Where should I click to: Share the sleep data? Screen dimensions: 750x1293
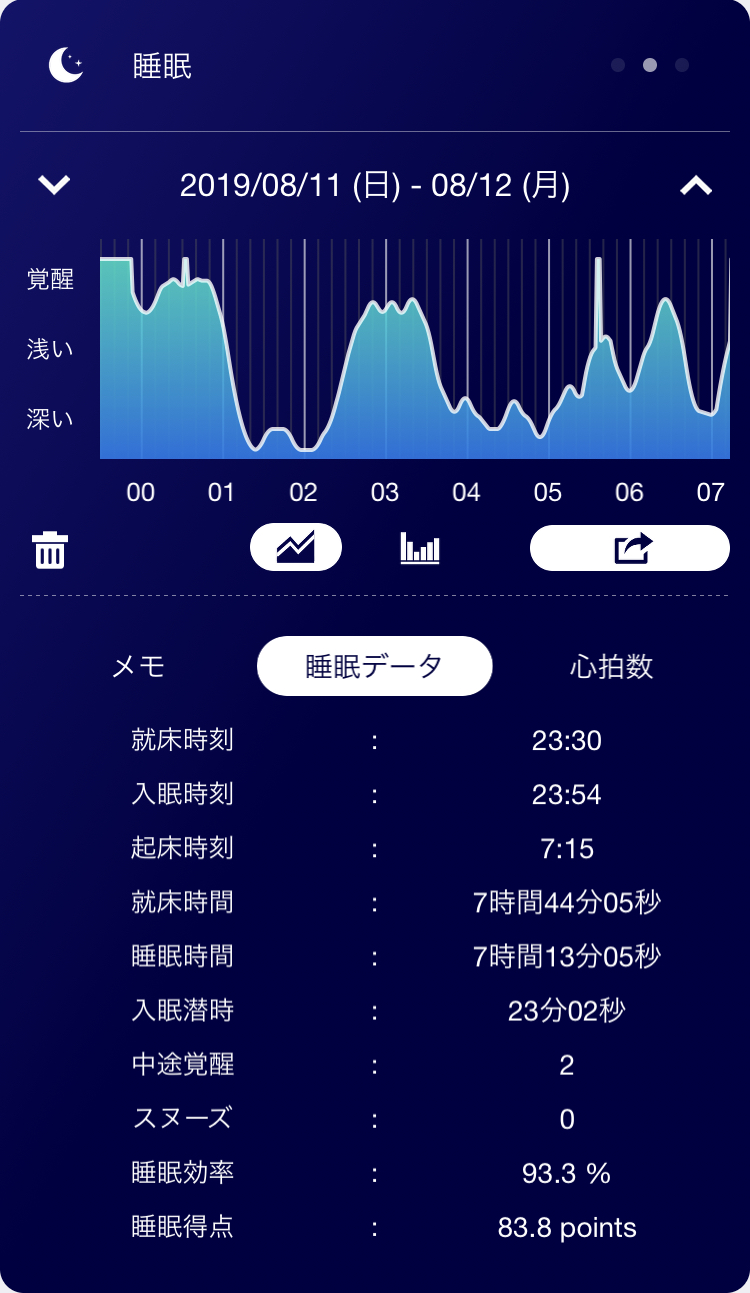click(630, 548)
